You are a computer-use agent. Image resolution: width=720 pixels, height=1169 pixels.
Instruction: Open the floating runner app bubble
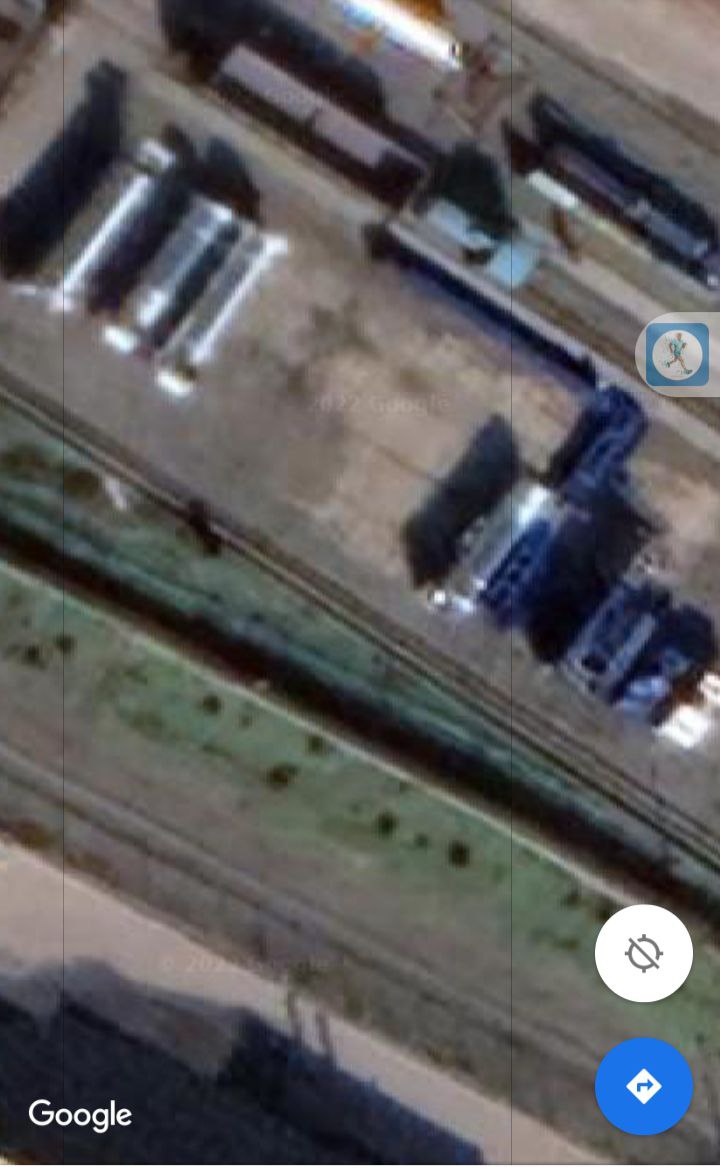(677, 355)
